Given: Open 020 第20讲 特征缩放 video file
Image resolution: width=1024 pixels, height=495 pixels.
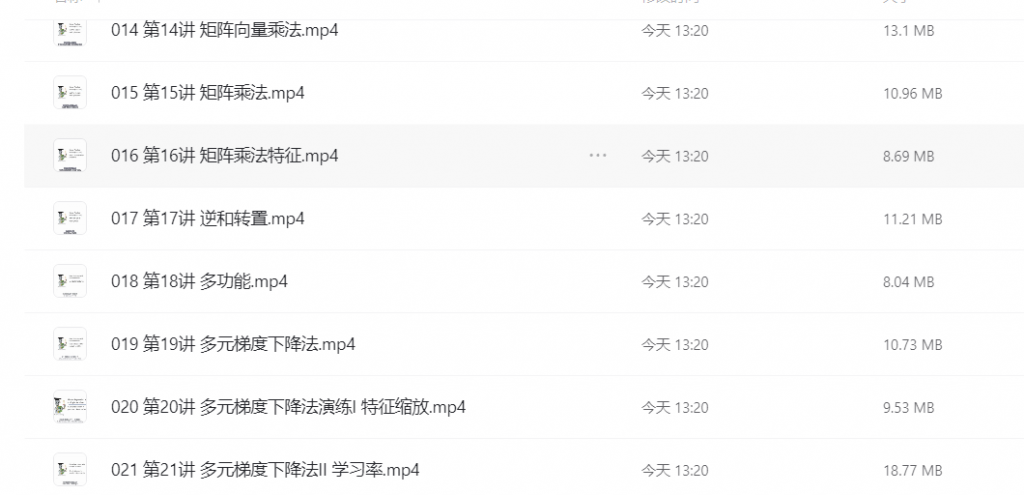Looking at the screenshot, I should 288,408.
